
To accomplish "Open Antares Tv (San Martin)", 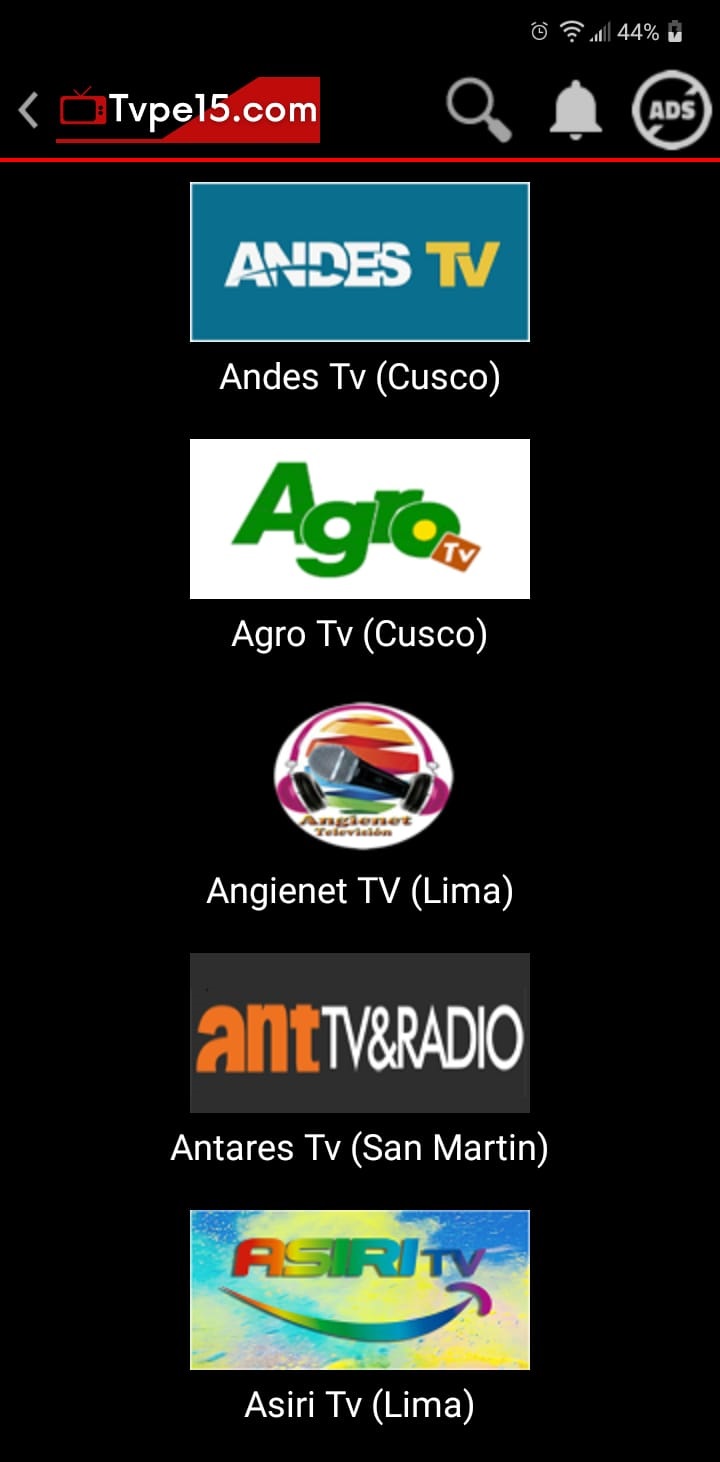I will pos(360,1033).
